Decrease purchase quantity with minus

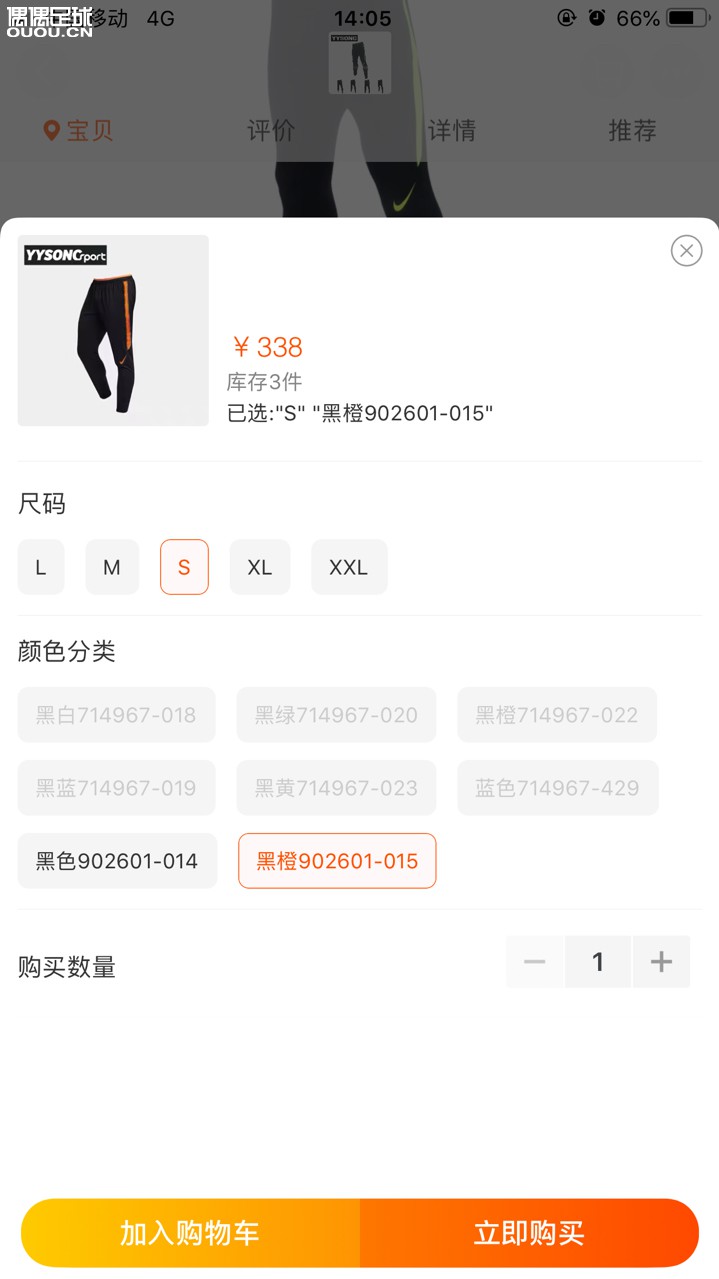click(x=535, y=962)
